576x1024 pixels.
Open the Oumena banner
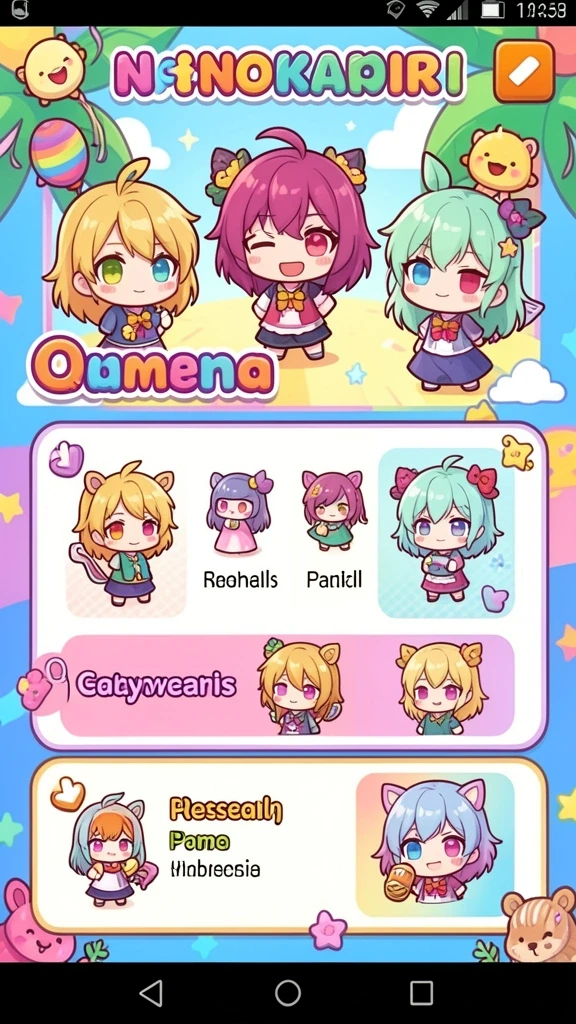152,368
